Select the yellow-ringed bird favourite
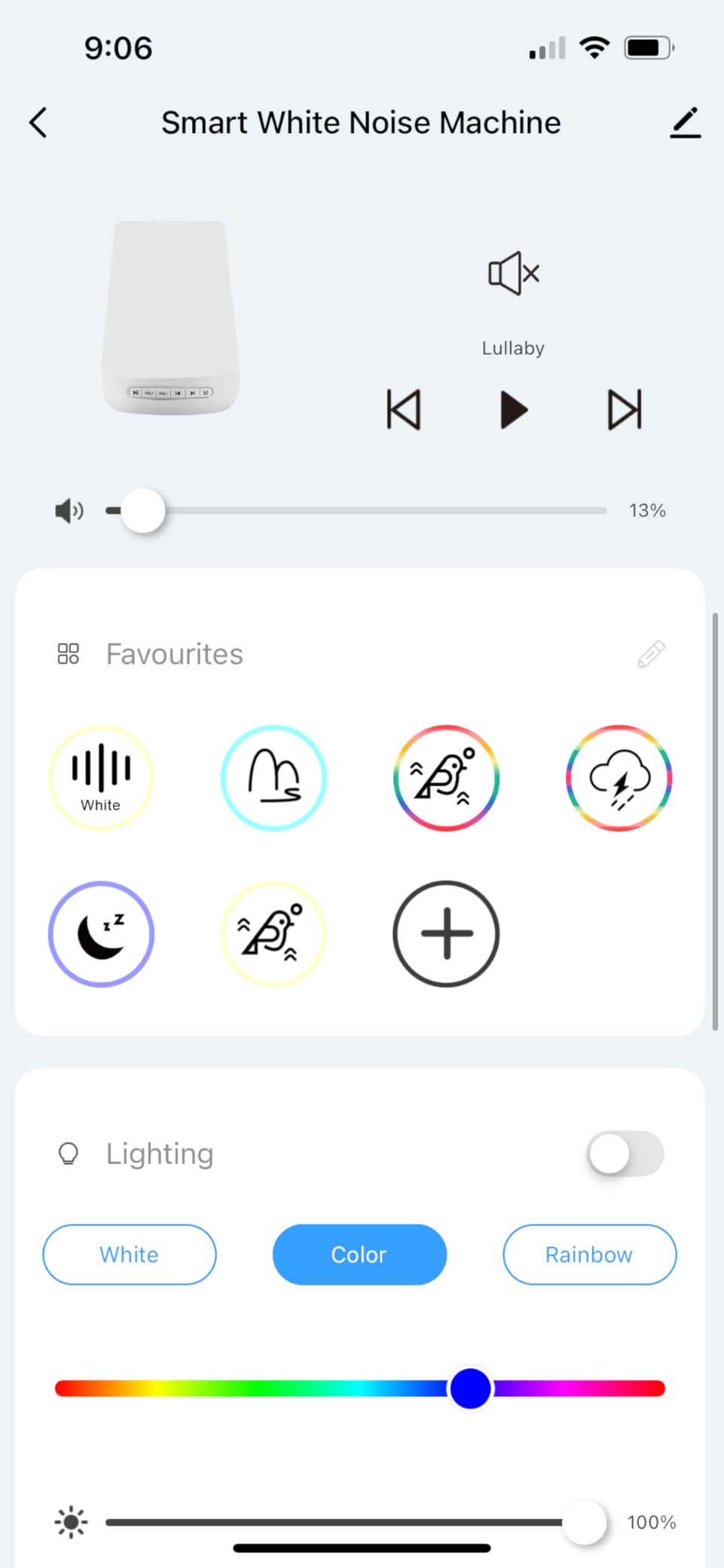Screen dimensions: 724x1568 (273, 933)
